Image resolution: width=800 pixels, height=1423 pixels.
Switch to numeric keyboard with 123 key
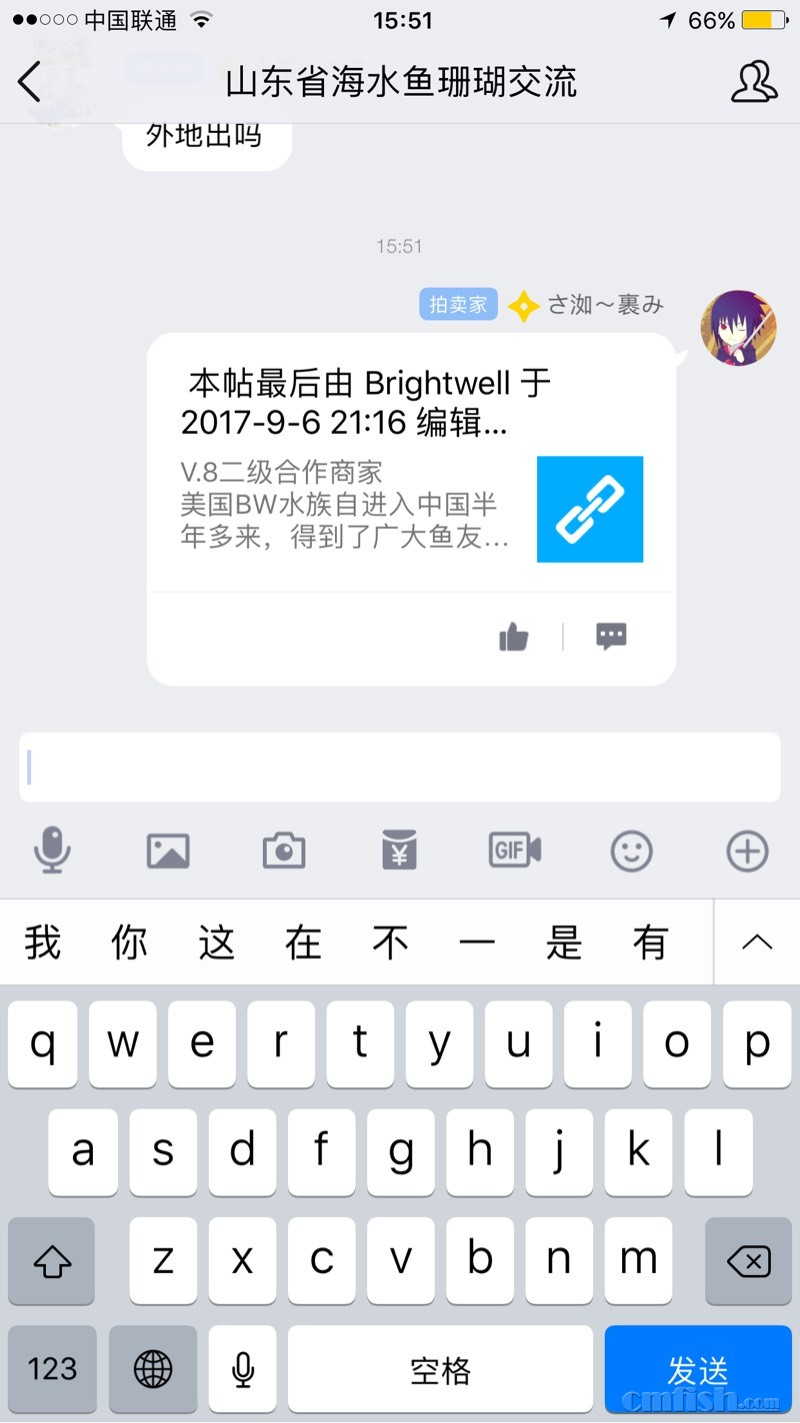click(x=51, y=1369)
